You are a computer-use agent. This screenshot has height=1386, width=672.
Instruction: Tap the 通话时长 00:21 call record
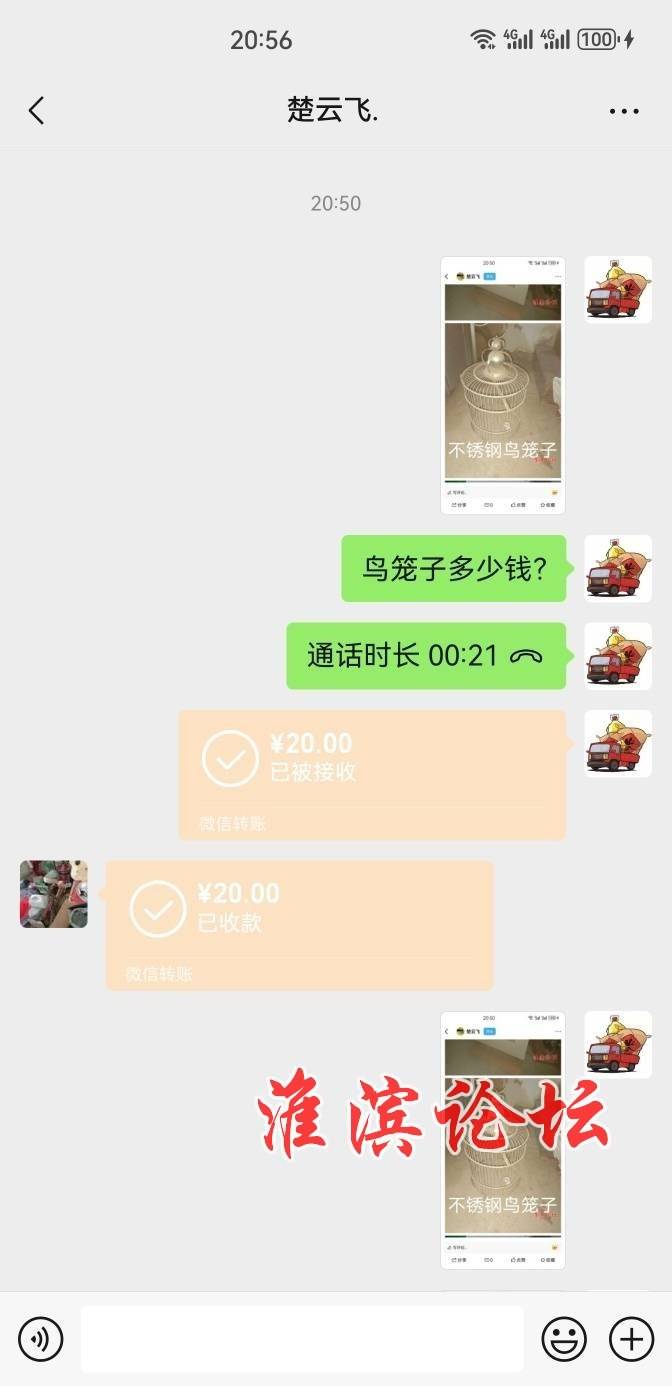[x=425, y=656]
